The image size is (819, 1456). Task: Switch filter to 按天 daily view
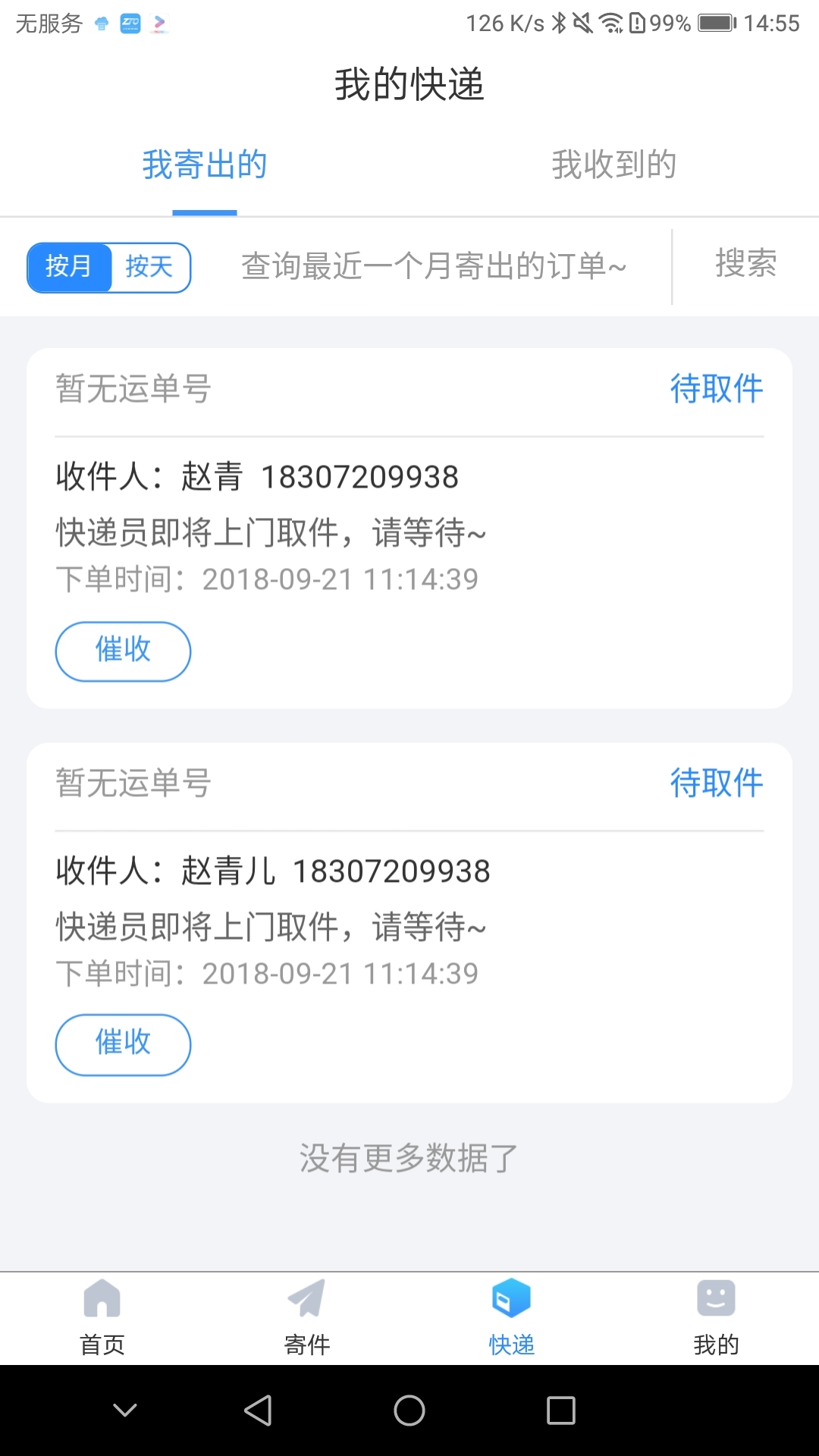tap(149, 267)
